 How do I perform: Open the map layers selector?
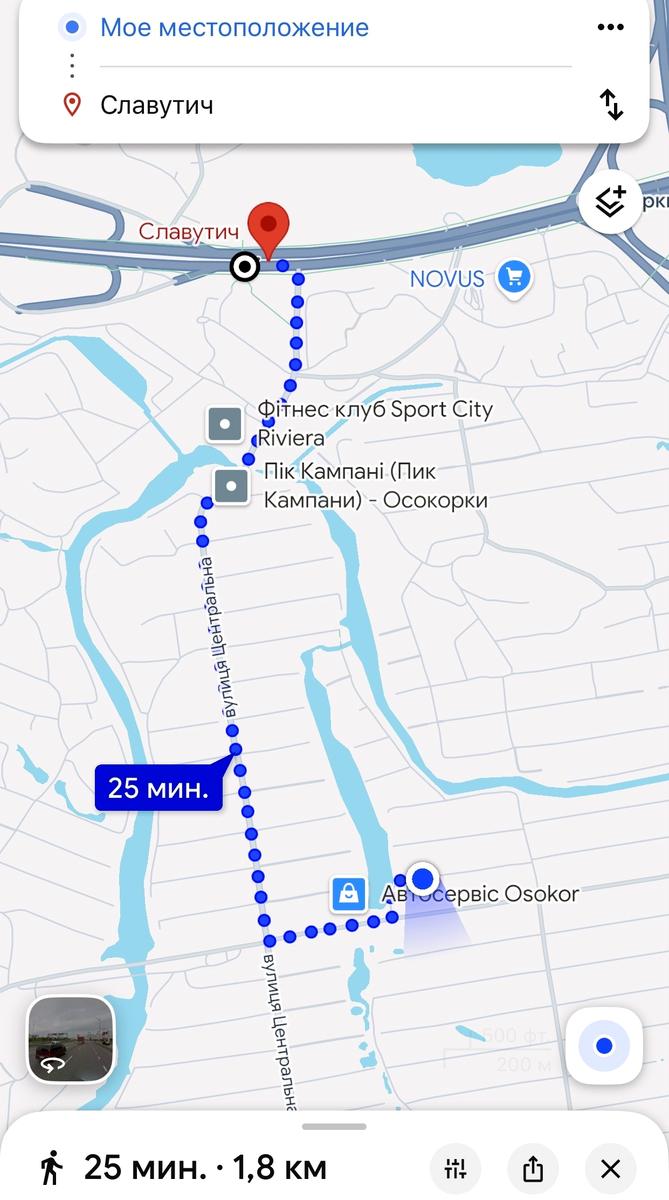click(x=610, y=201)
